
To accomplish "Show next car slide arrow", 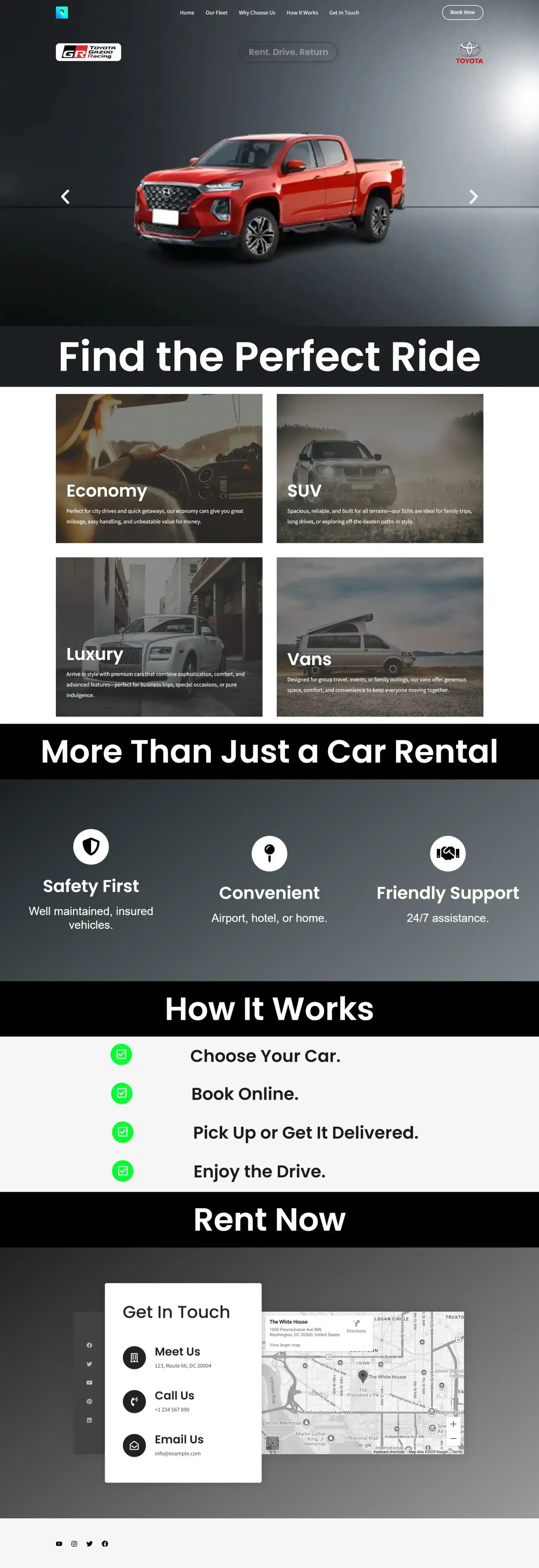I will (473, 197).
